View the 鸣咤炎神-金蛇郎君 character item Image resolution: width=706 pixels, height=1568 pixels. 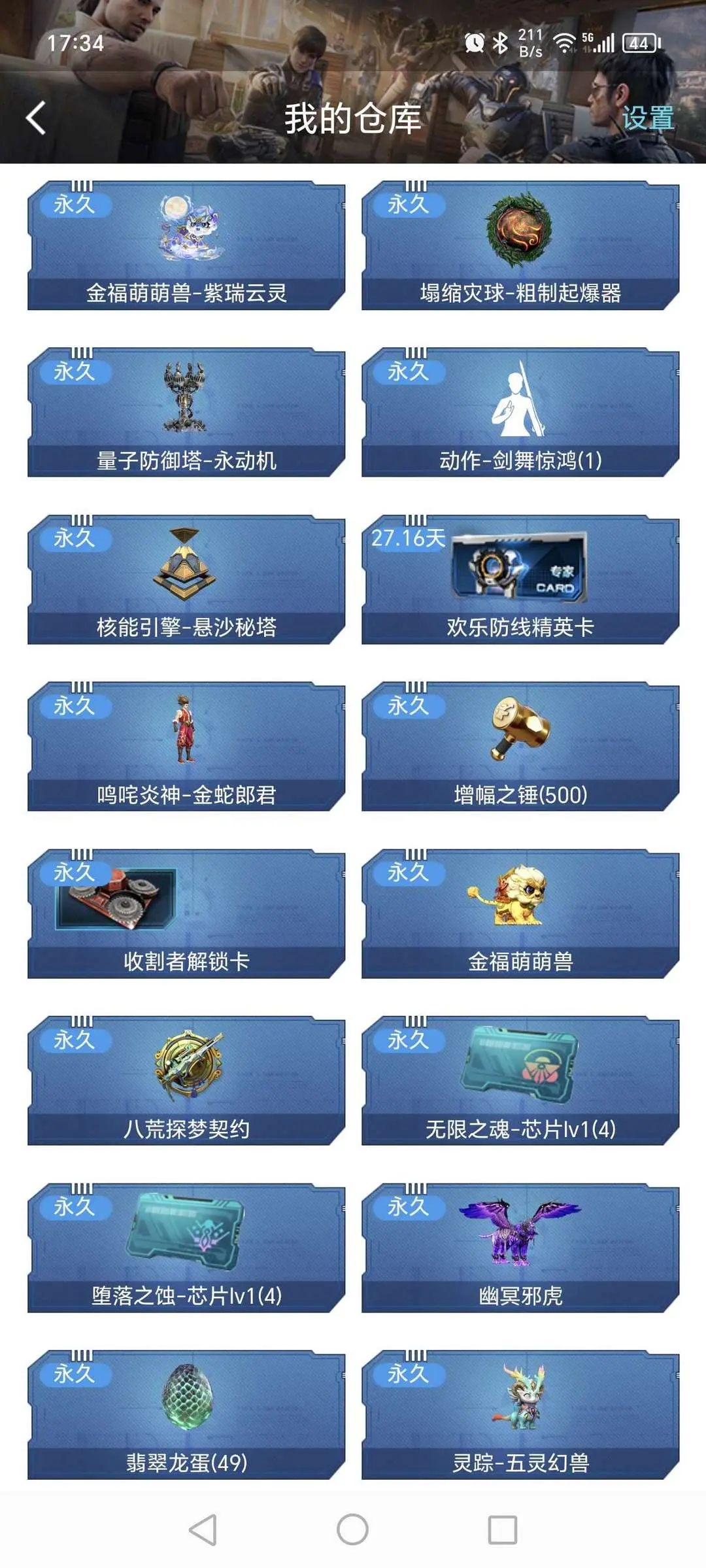pos(186,746)
